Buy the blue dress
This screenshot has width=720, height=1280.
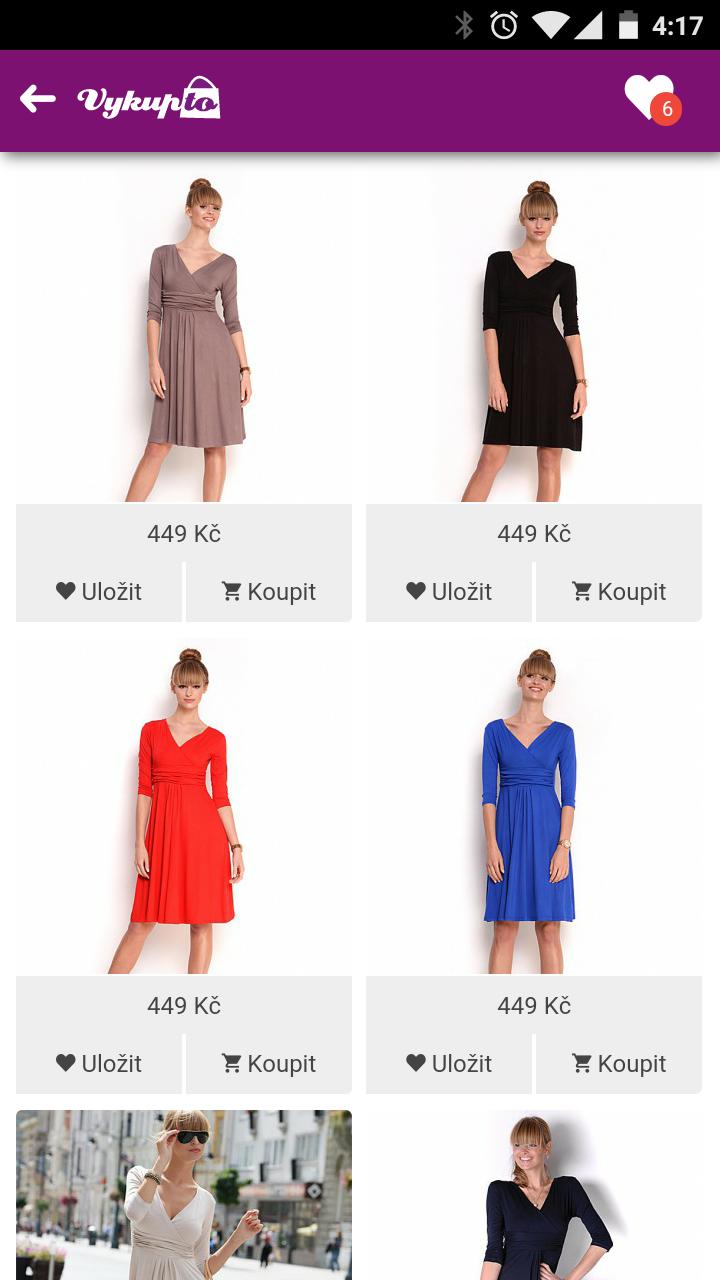click(618, 1064)
